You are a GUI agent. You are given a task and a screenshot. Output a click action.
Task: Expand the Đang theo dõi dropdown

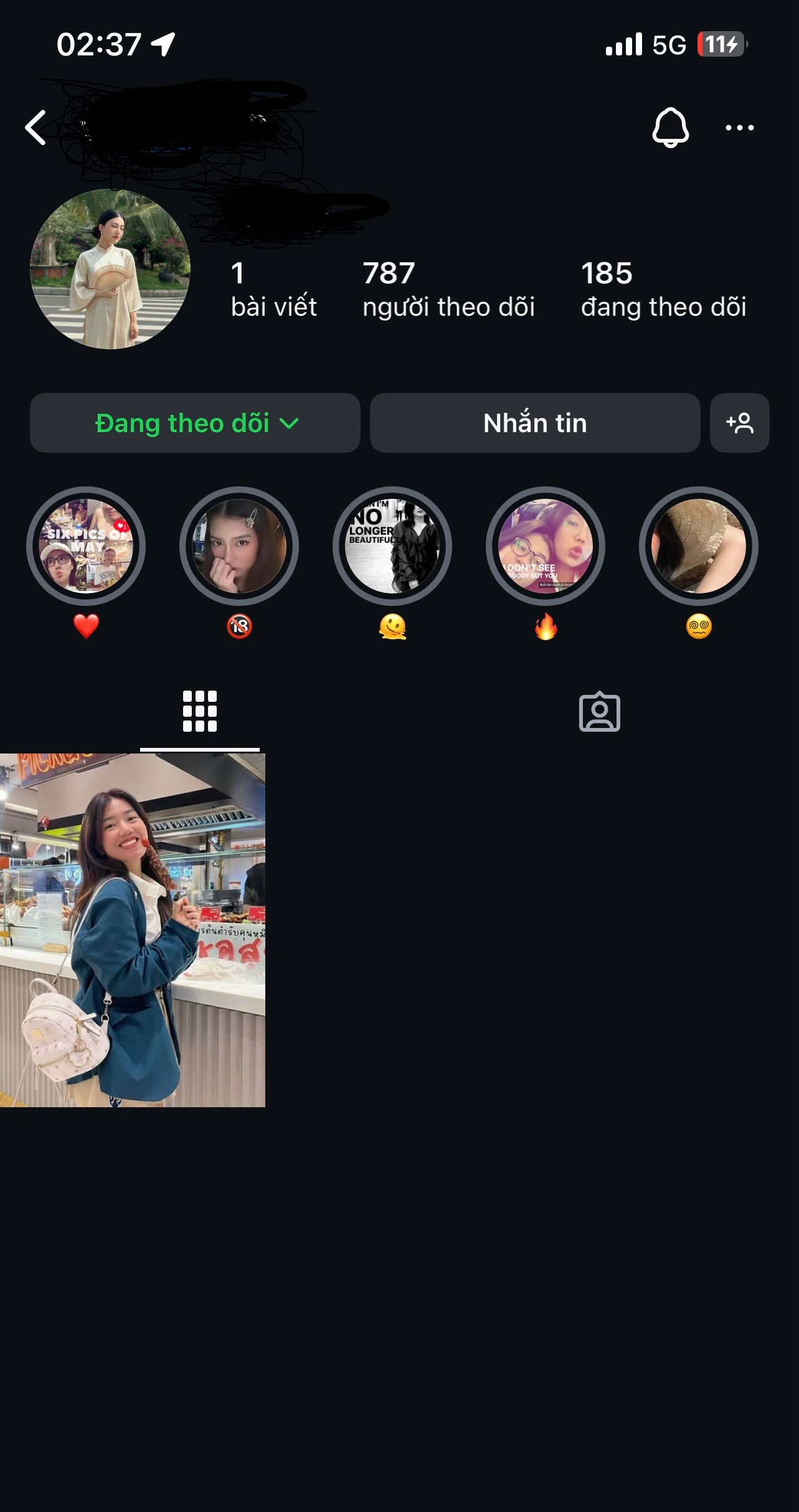(x=195, y=423)
